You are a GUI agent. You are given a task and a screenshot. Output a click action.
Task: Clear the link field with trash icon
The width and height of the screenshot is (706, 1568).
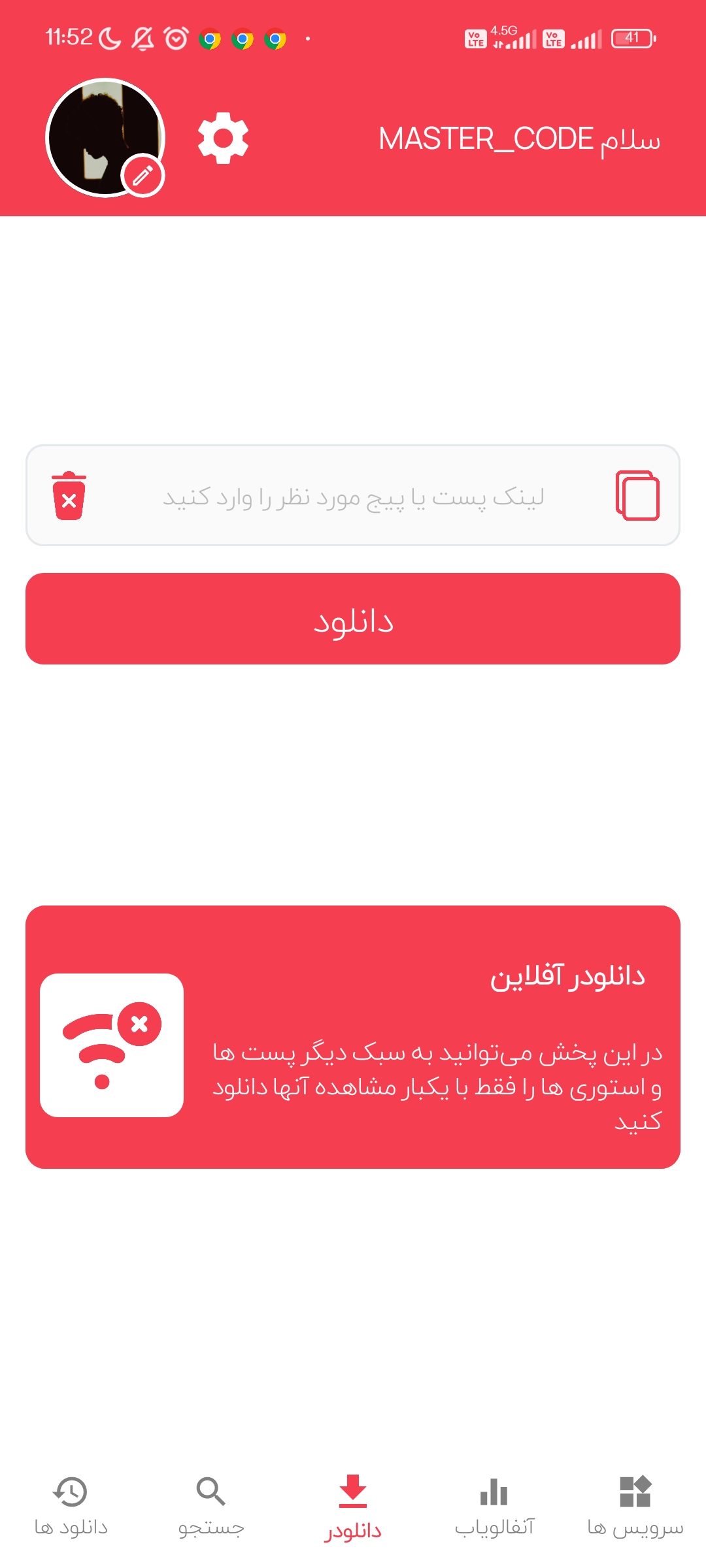click(x=69, y=495)
